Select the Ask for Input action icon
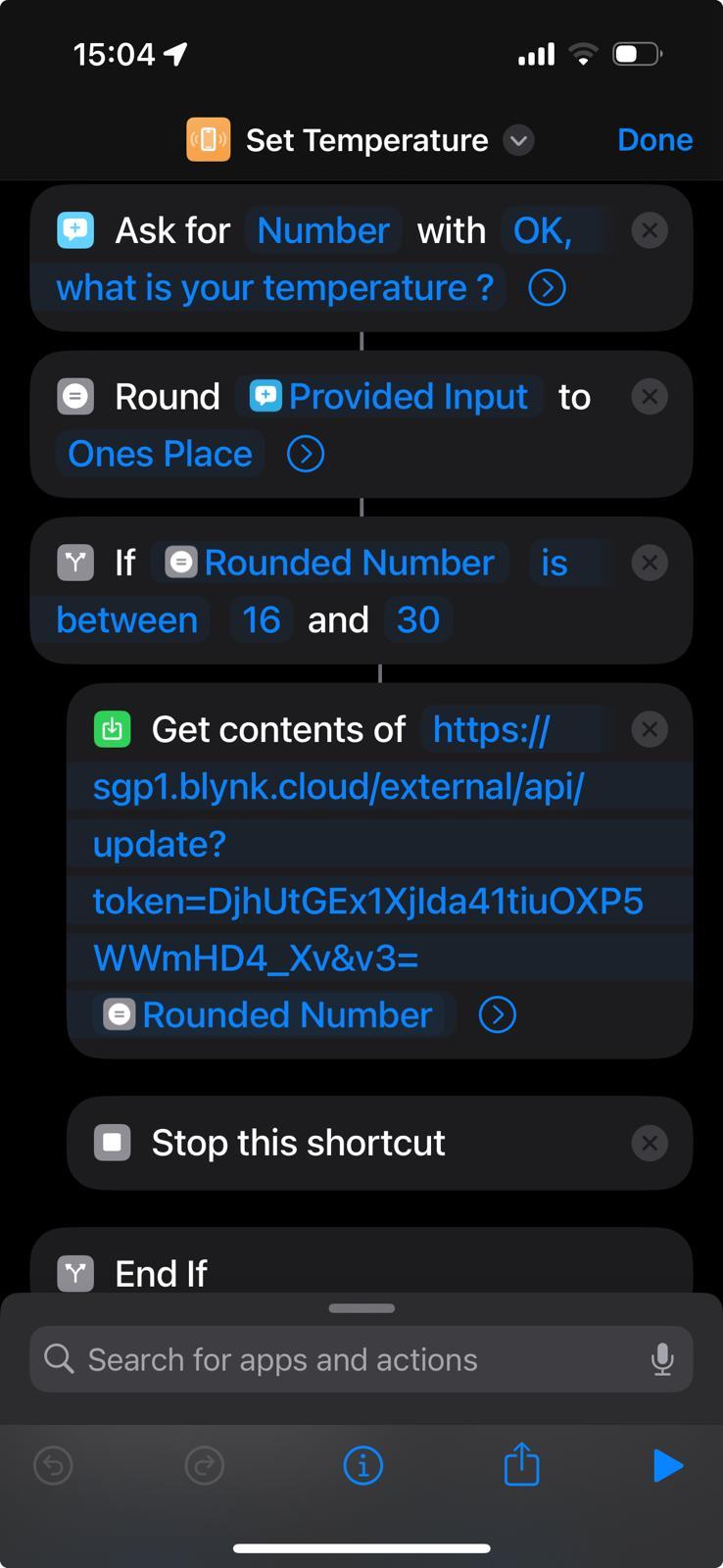 click(74, 230)
